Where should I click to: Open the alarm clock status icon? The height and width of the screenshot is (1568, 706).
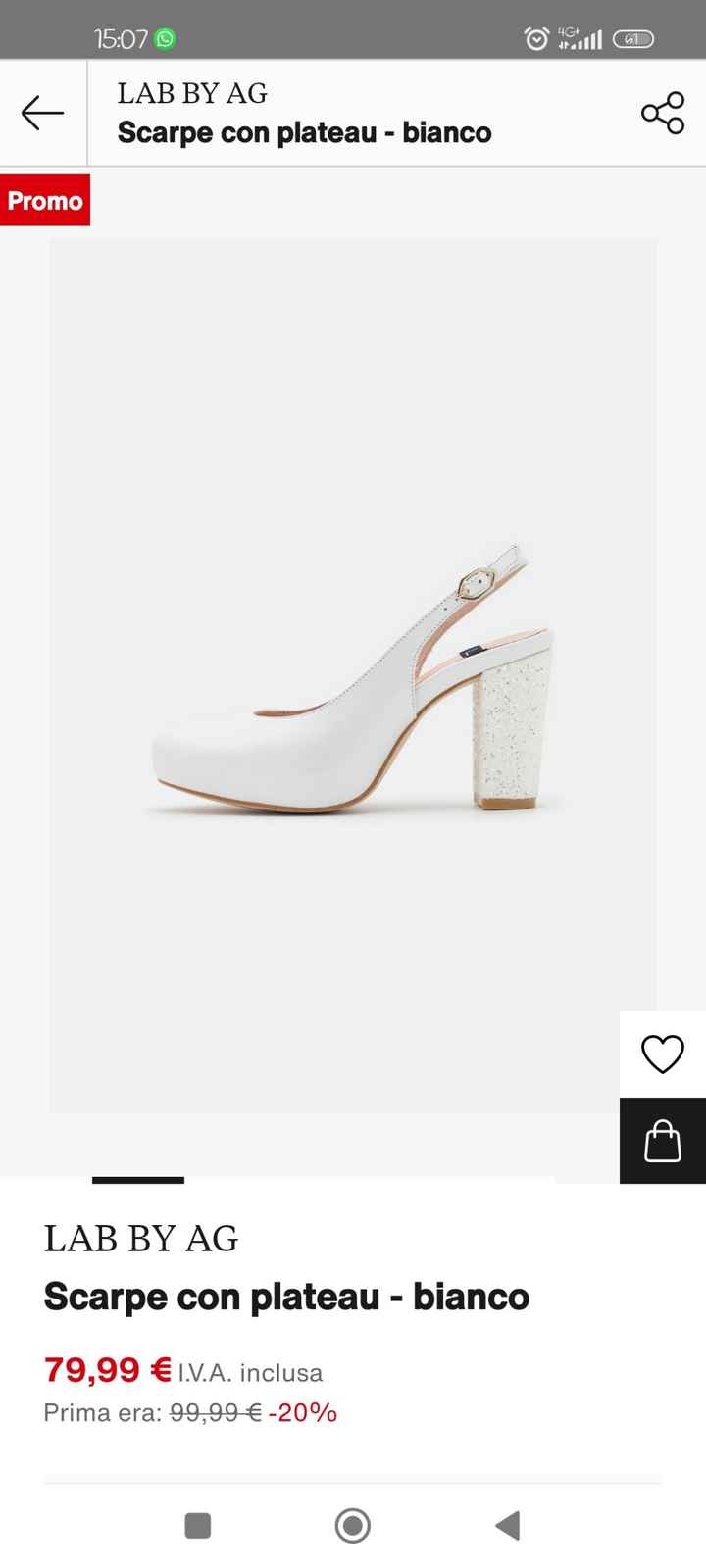coord(536,39)
